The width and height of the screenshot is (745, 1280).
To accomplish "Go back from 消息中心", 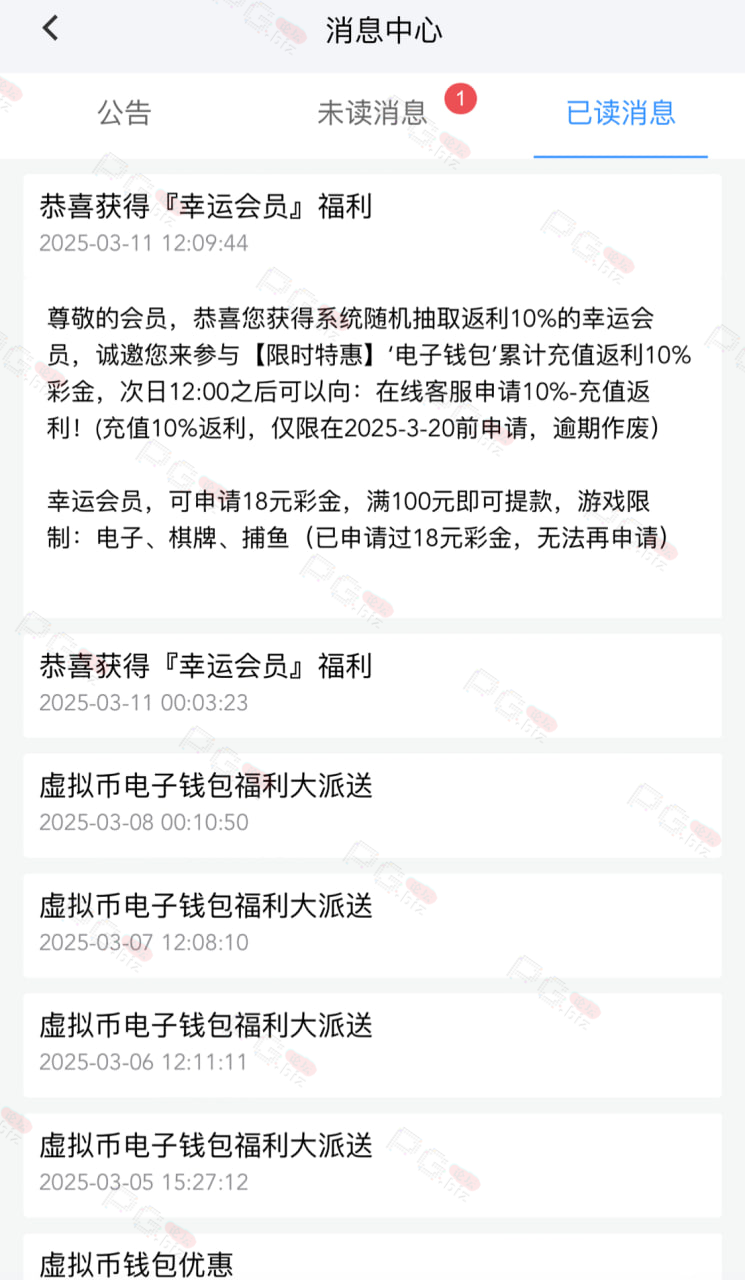I will click(50, 29).
